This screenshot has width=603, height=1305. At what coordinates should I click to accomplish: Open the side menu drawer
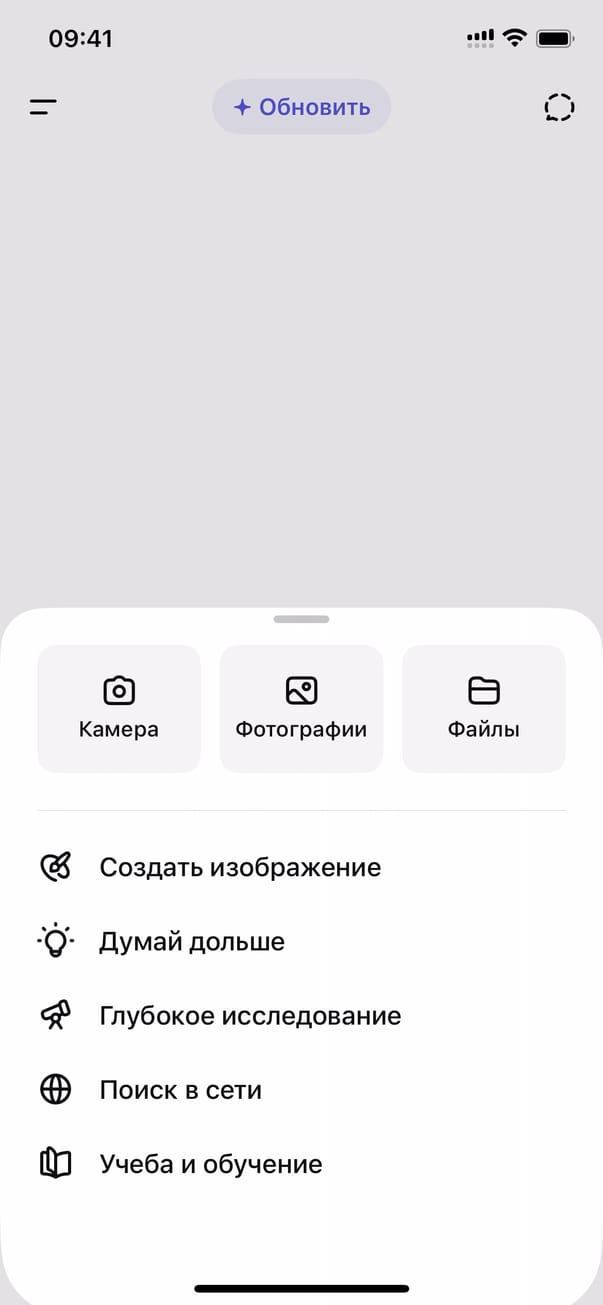click(x=43, y=107)
